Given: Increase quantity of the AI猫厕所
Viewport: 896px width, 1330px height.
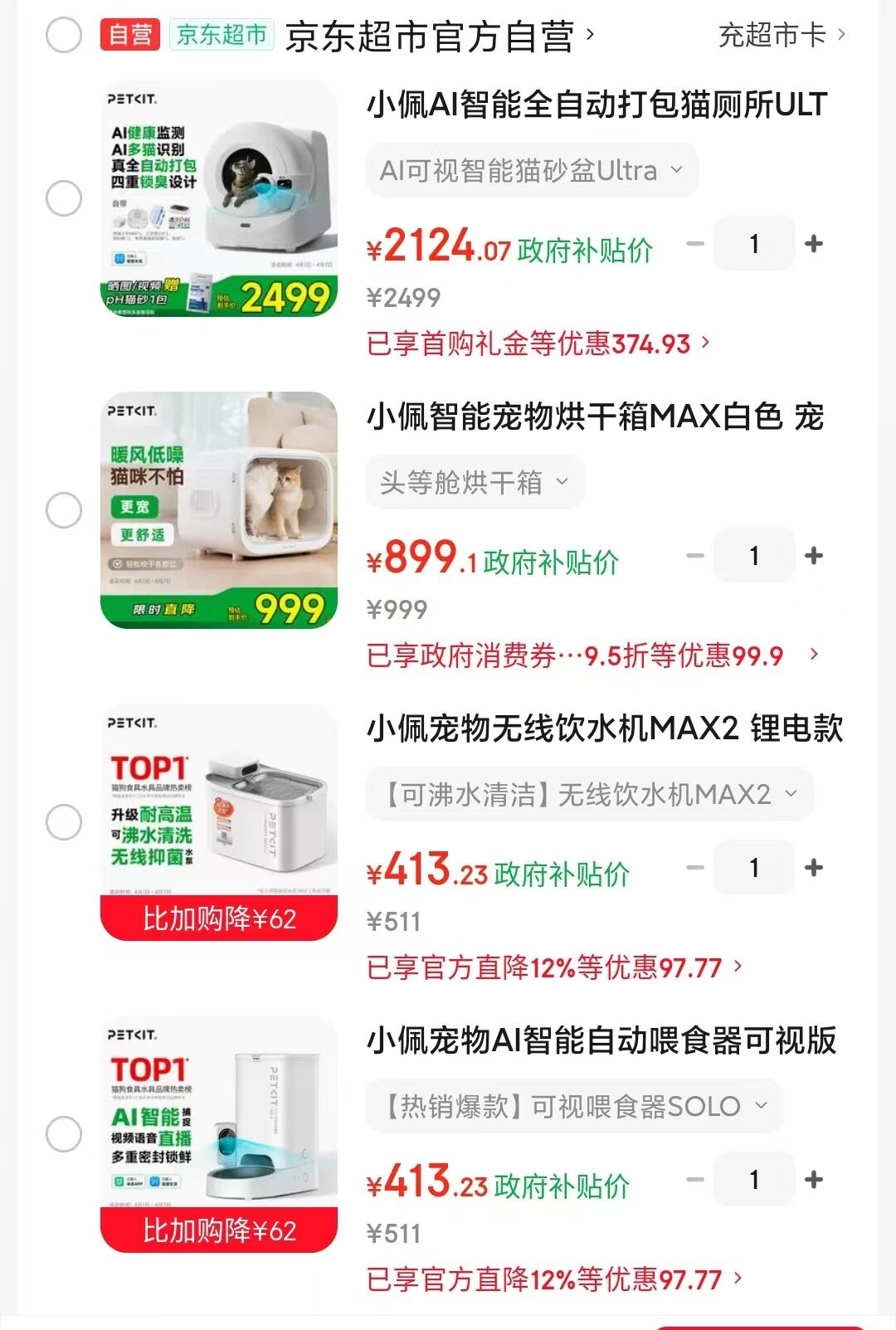Looking at the screenshot, I should [814, 244].
